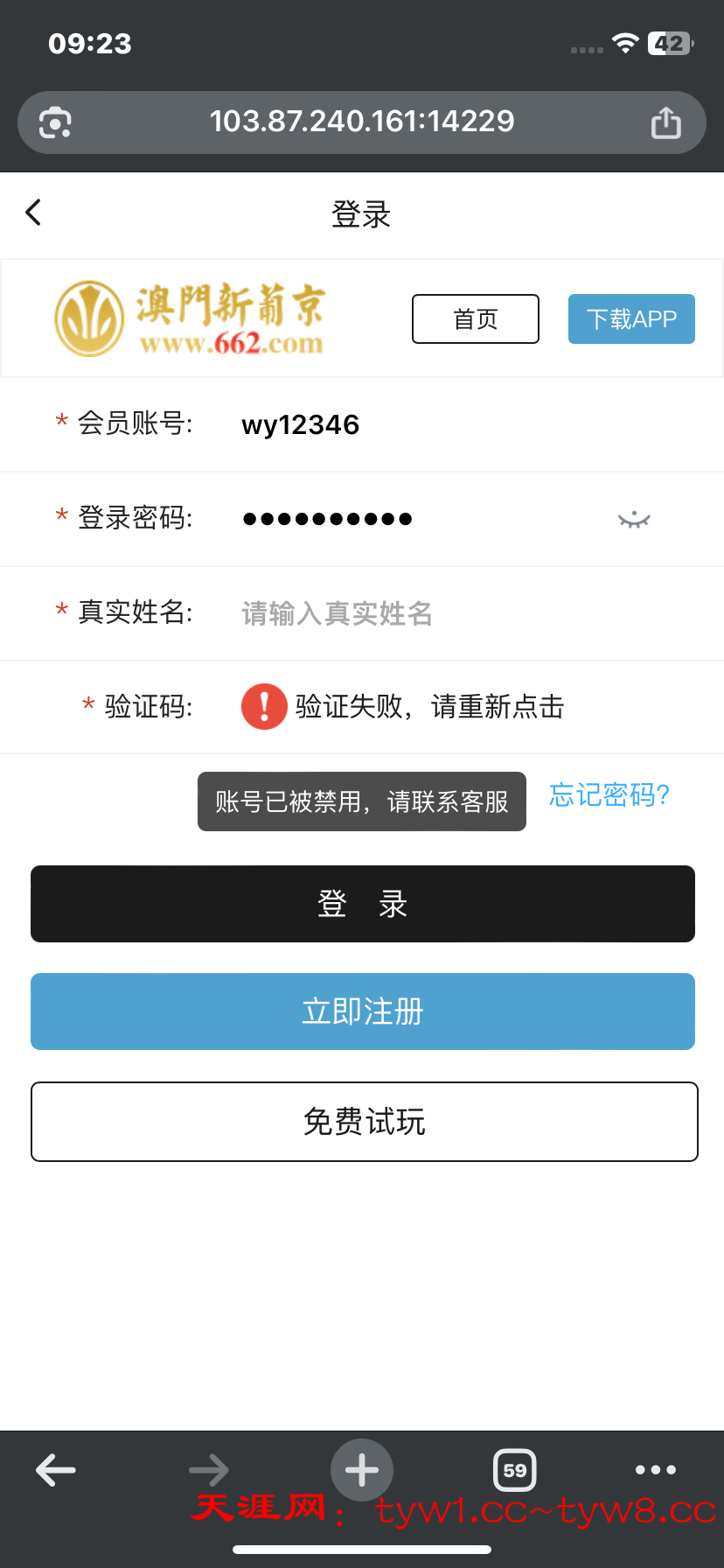This screenshot has width=724, height=1568.
Task: Go back using the header arrow
Action: pyautogui.click(x=34, y=213)
